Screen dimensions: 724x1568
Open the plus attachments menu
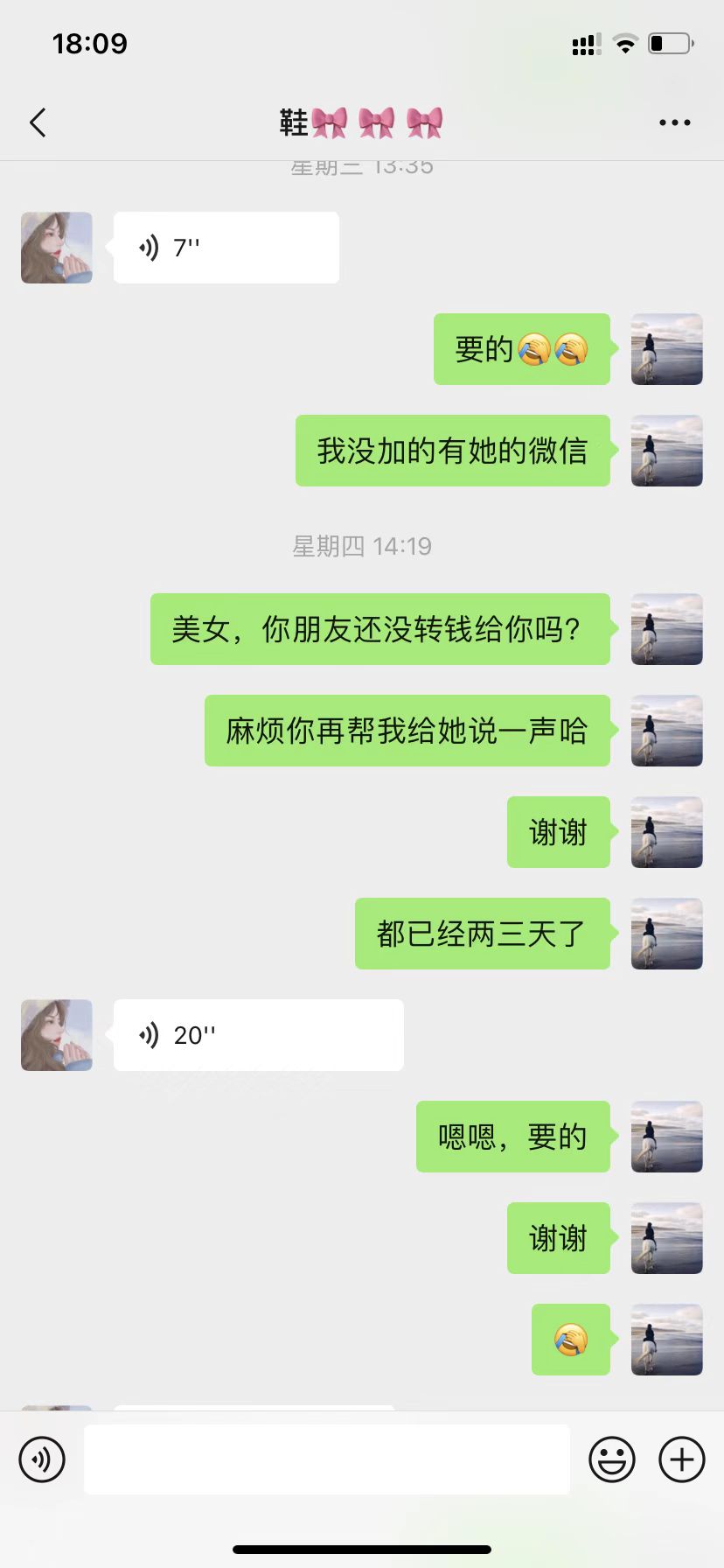pos(681,1459)
